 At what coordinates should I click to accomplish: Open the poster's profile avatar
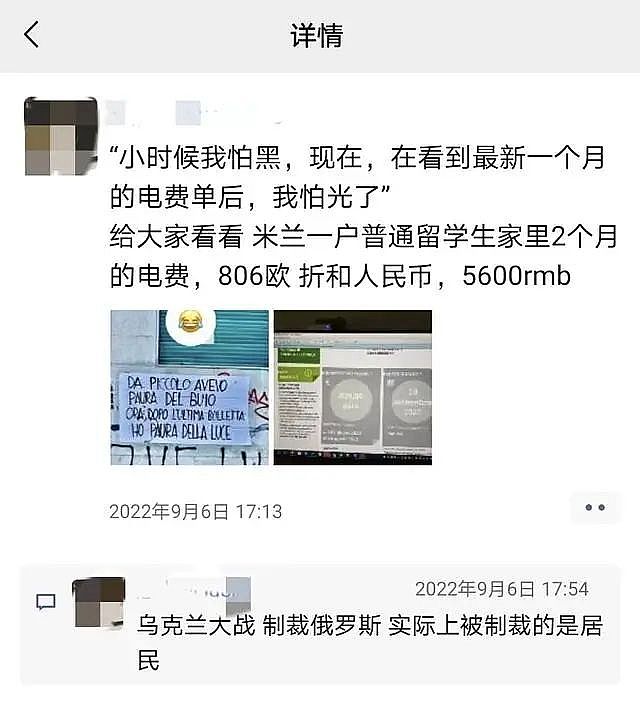tap(61, 137)
